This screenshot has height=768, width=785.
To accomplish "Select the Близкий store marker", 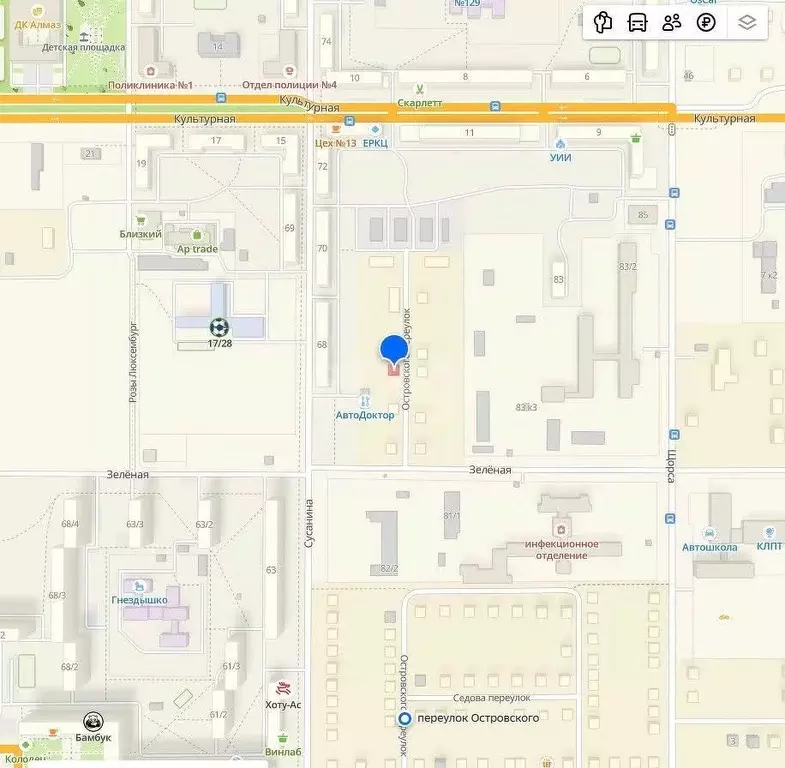I will point(141,219).
